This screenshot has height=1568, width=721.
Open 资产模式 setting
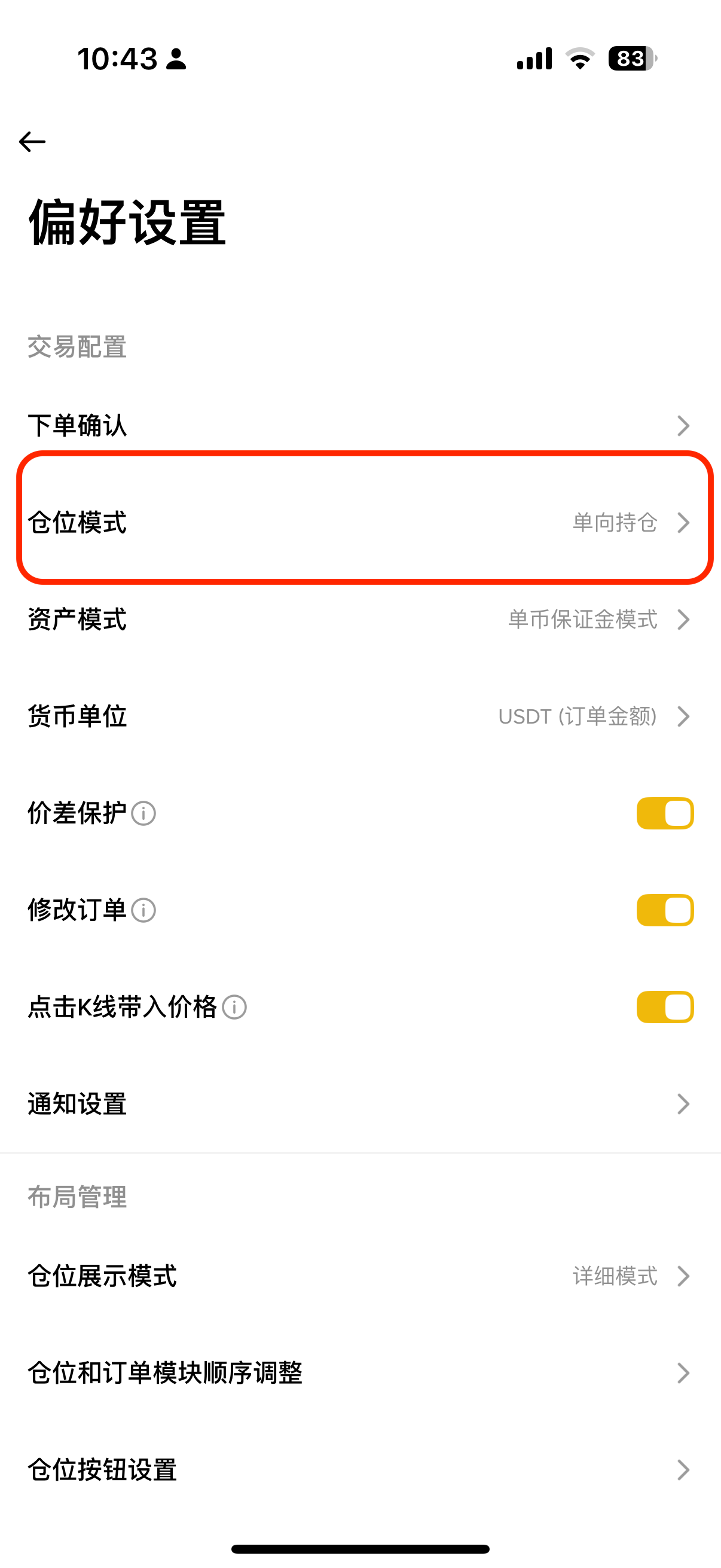(360, 620)
